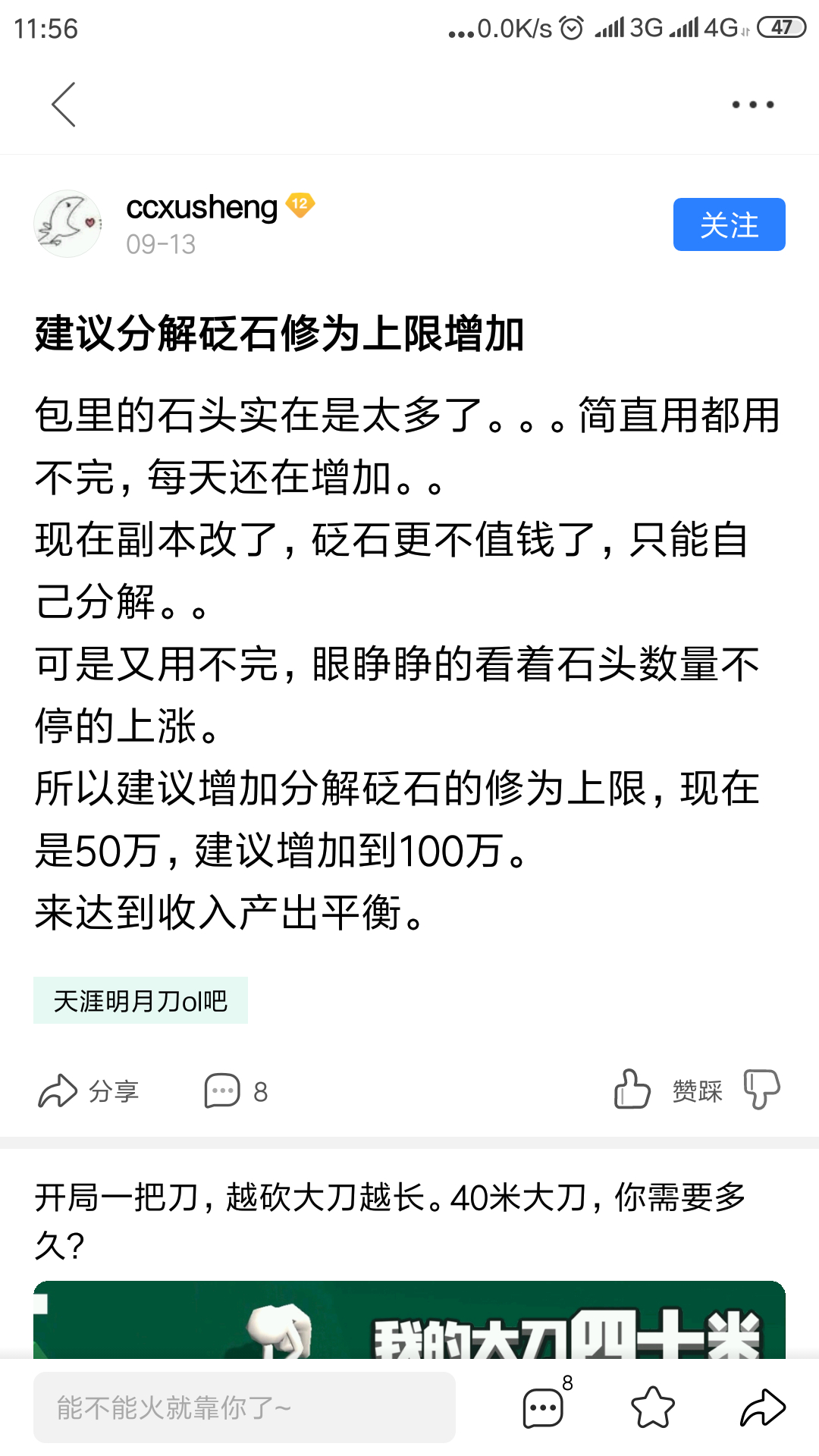
Task: Open the 天涯明月刀ol吧 forum tag
Action: coord(140,1001)
